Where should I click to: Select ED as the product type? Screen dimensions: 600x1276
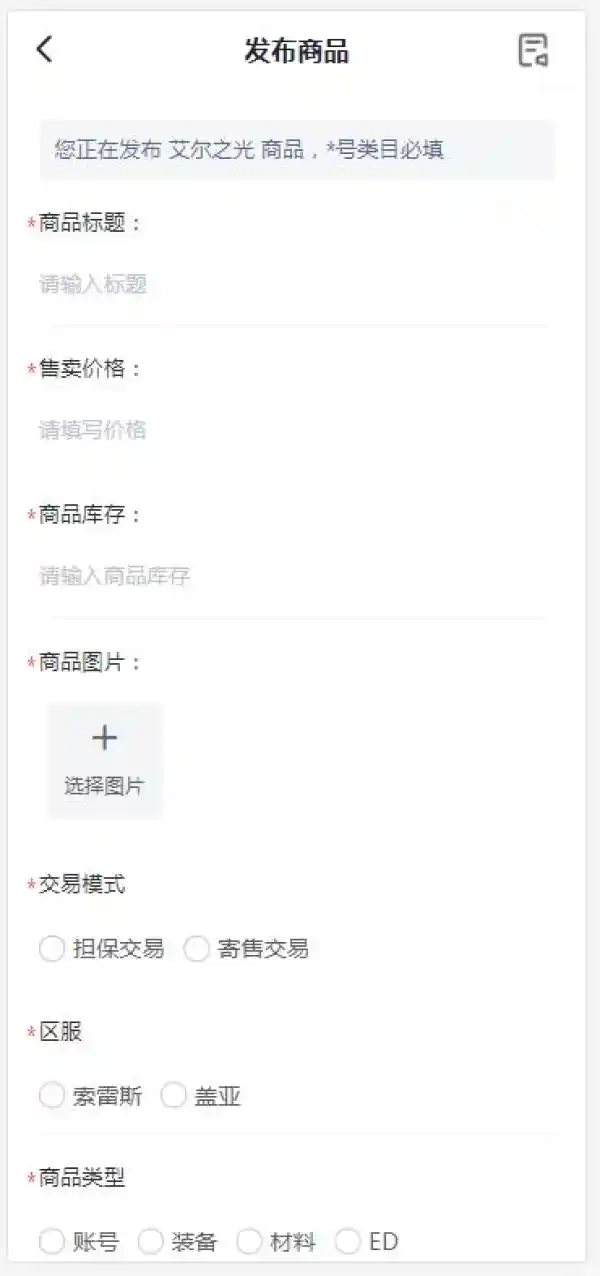[x=347, y=1242]
